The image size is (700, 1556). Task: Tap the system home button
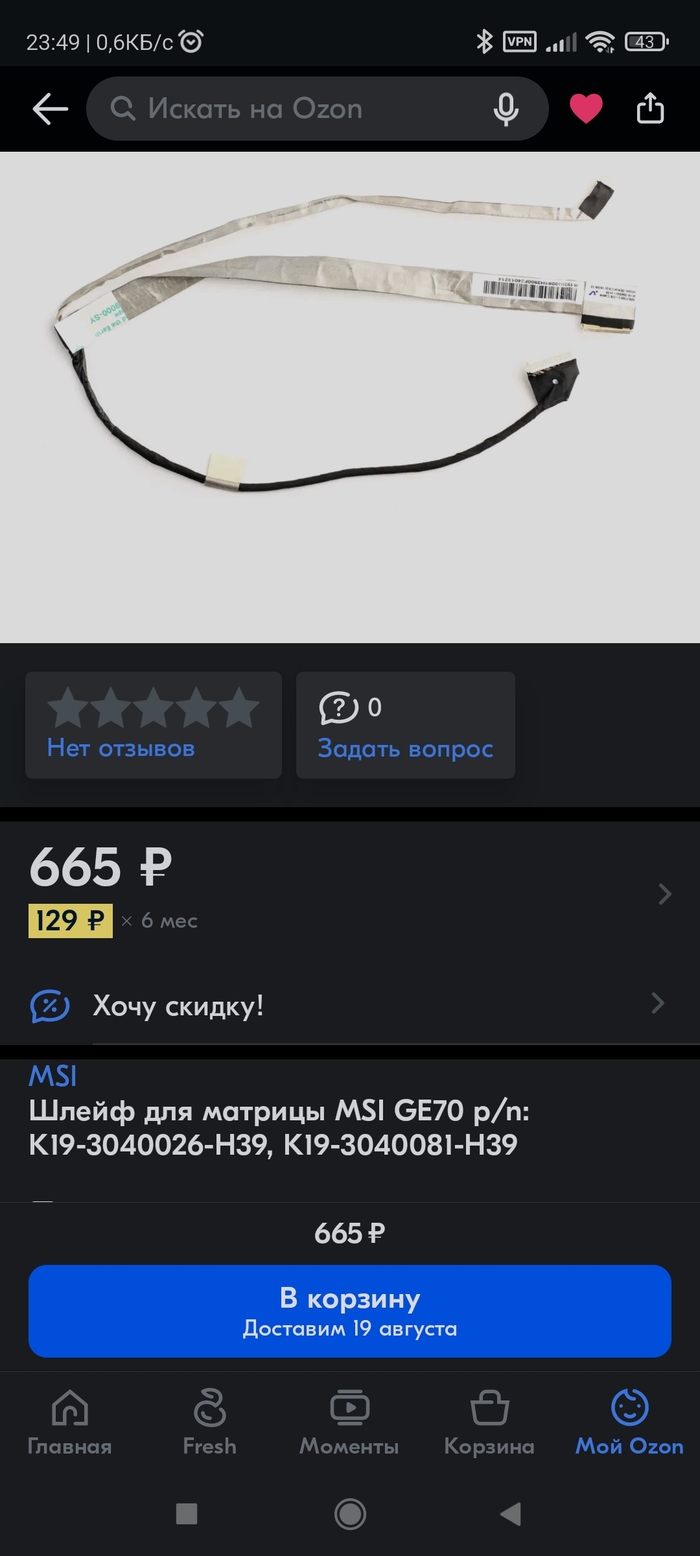[x=350, y=1514]
